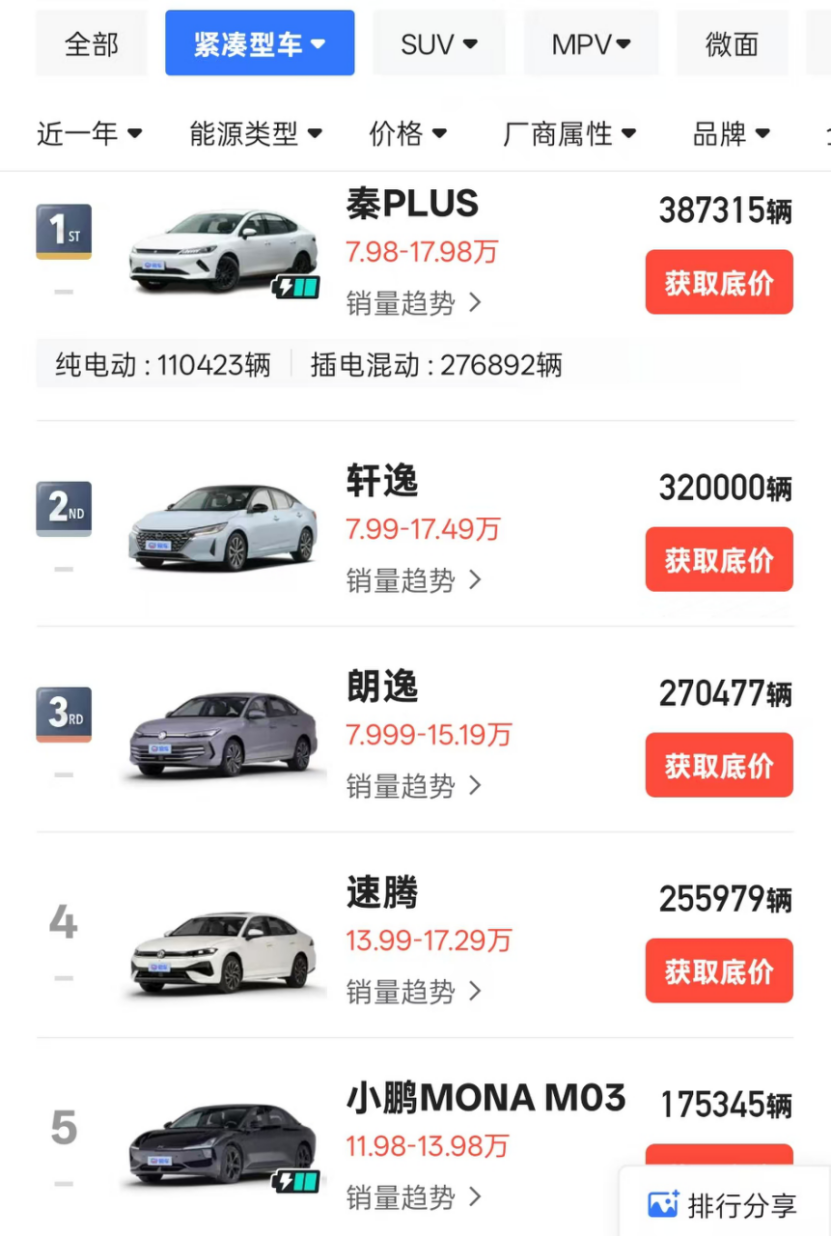Open sales trend of 小鹏MONA M03

(414, 1197)
